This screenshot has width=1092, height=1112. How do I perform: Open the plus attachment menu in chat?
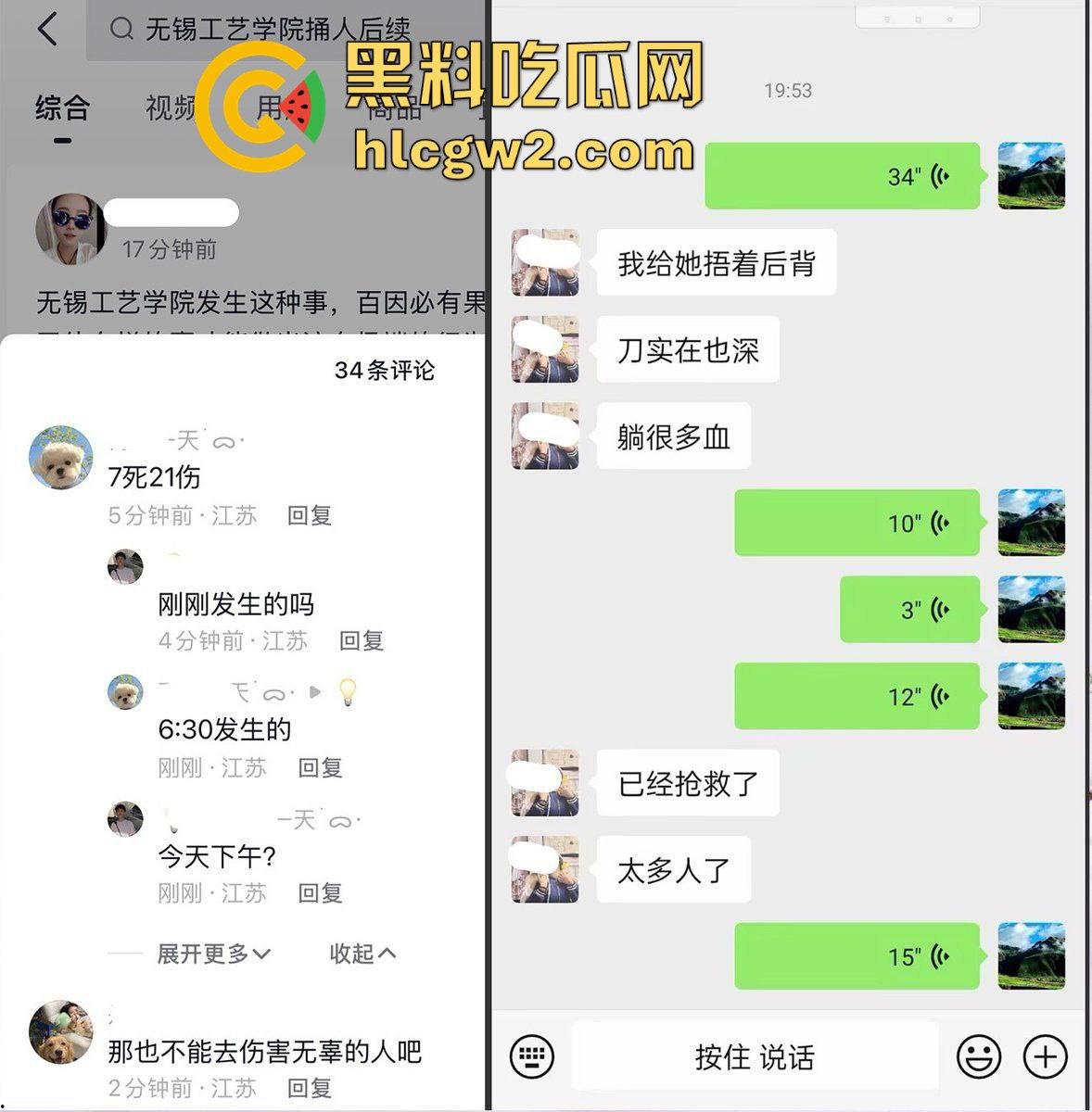[1045, 1055]
